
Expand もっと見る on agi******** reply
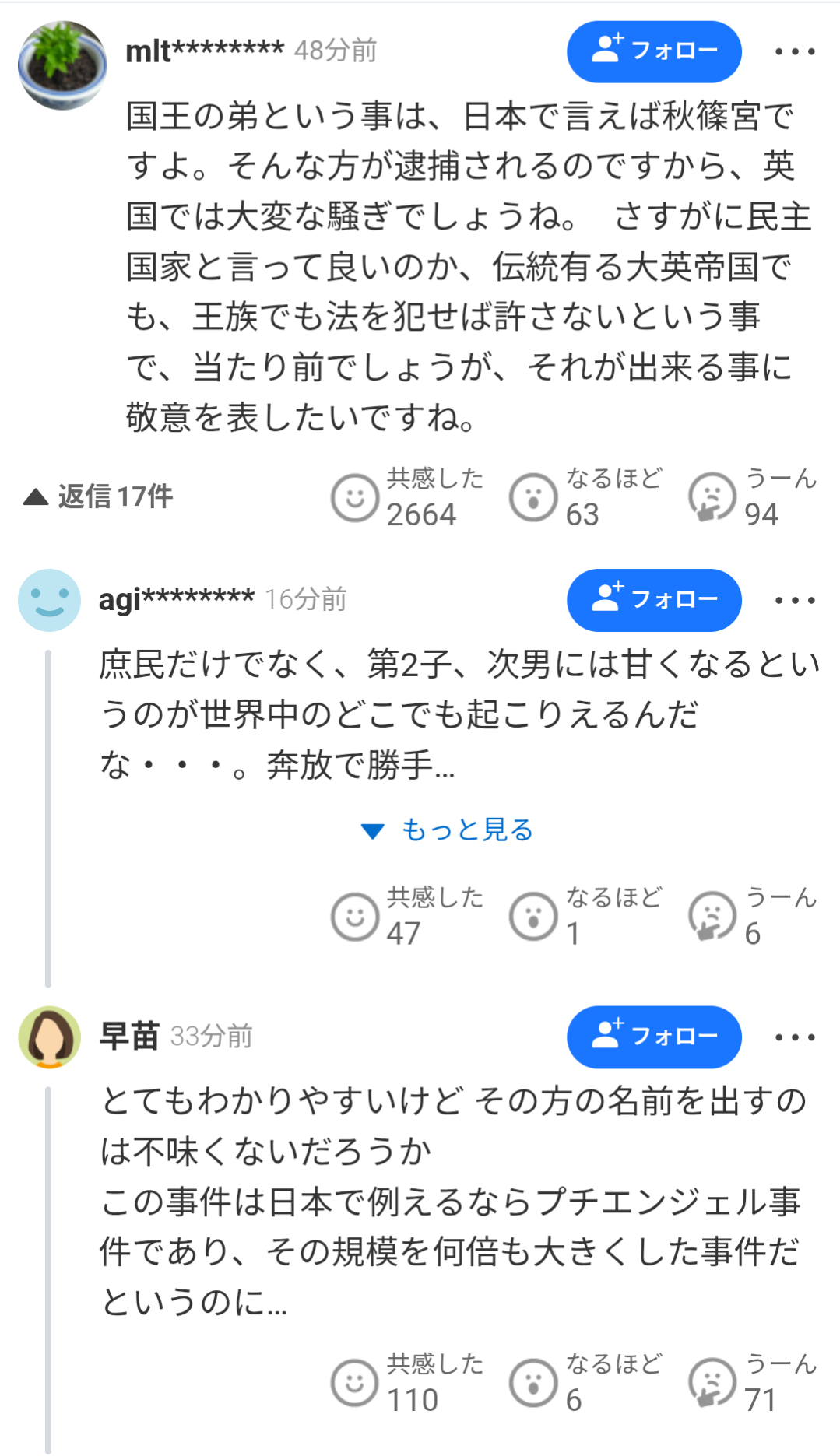click(448, 830)
